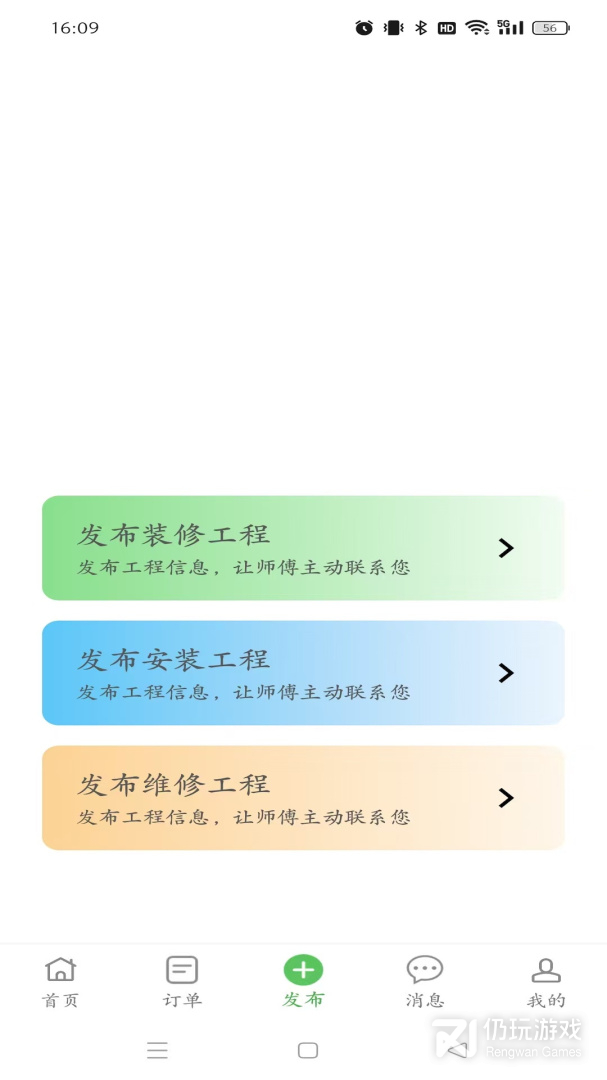The width and height of the screenshot is (607, 1080).
Task: Switch to the 订单 tab
Action: [x=182, y=982]
